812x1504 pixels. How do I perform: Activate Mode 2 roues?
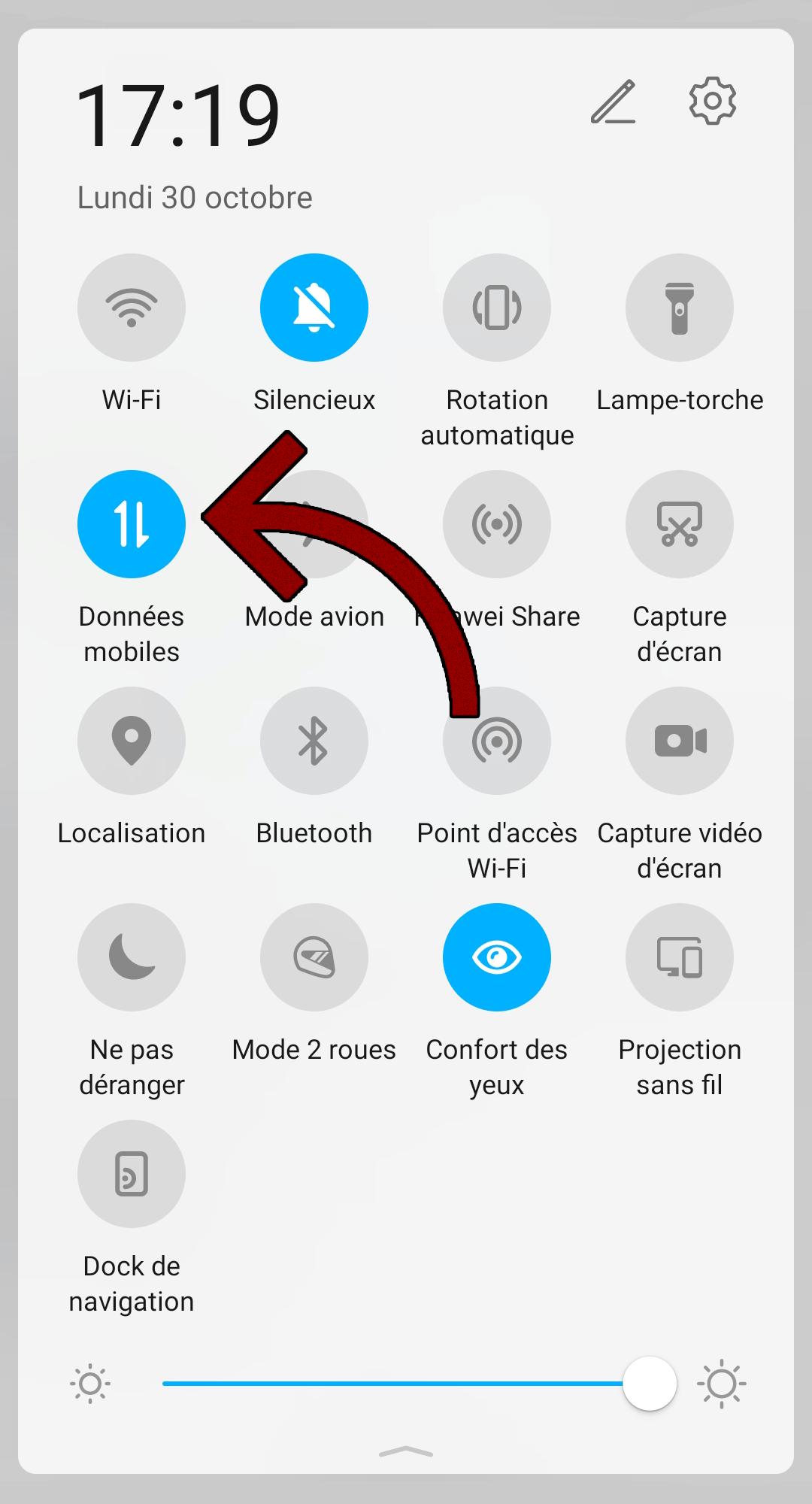click(314, 957)
